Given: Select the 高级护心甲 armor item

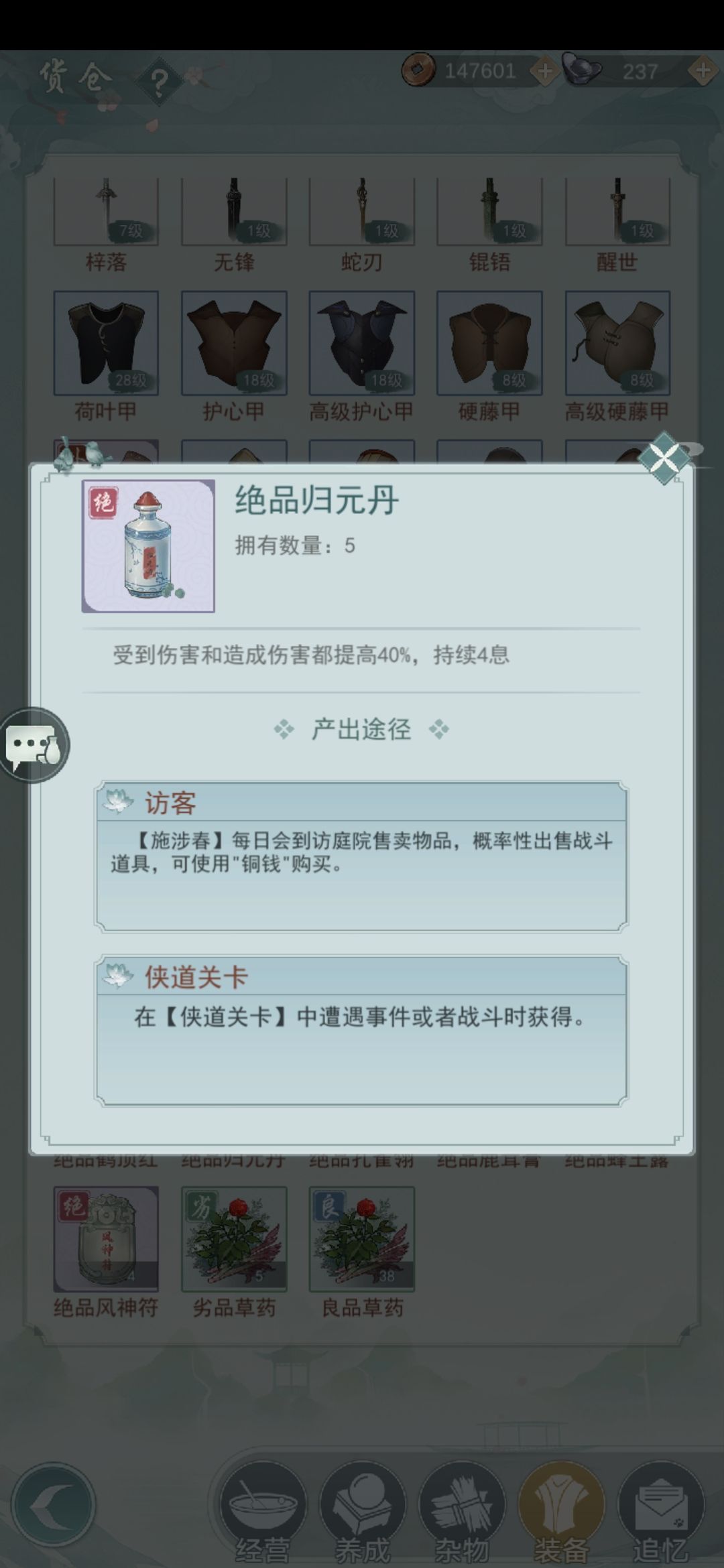Looking at the screenshot, I should 362,343.
